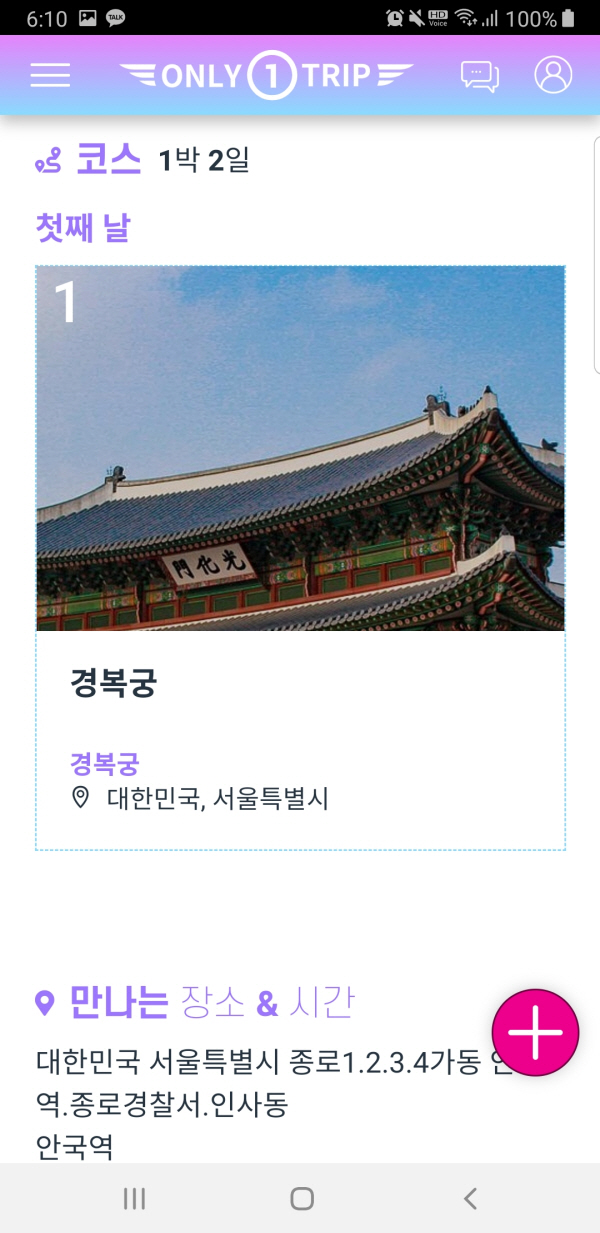Open the chat messages icon

click(479, 76)
